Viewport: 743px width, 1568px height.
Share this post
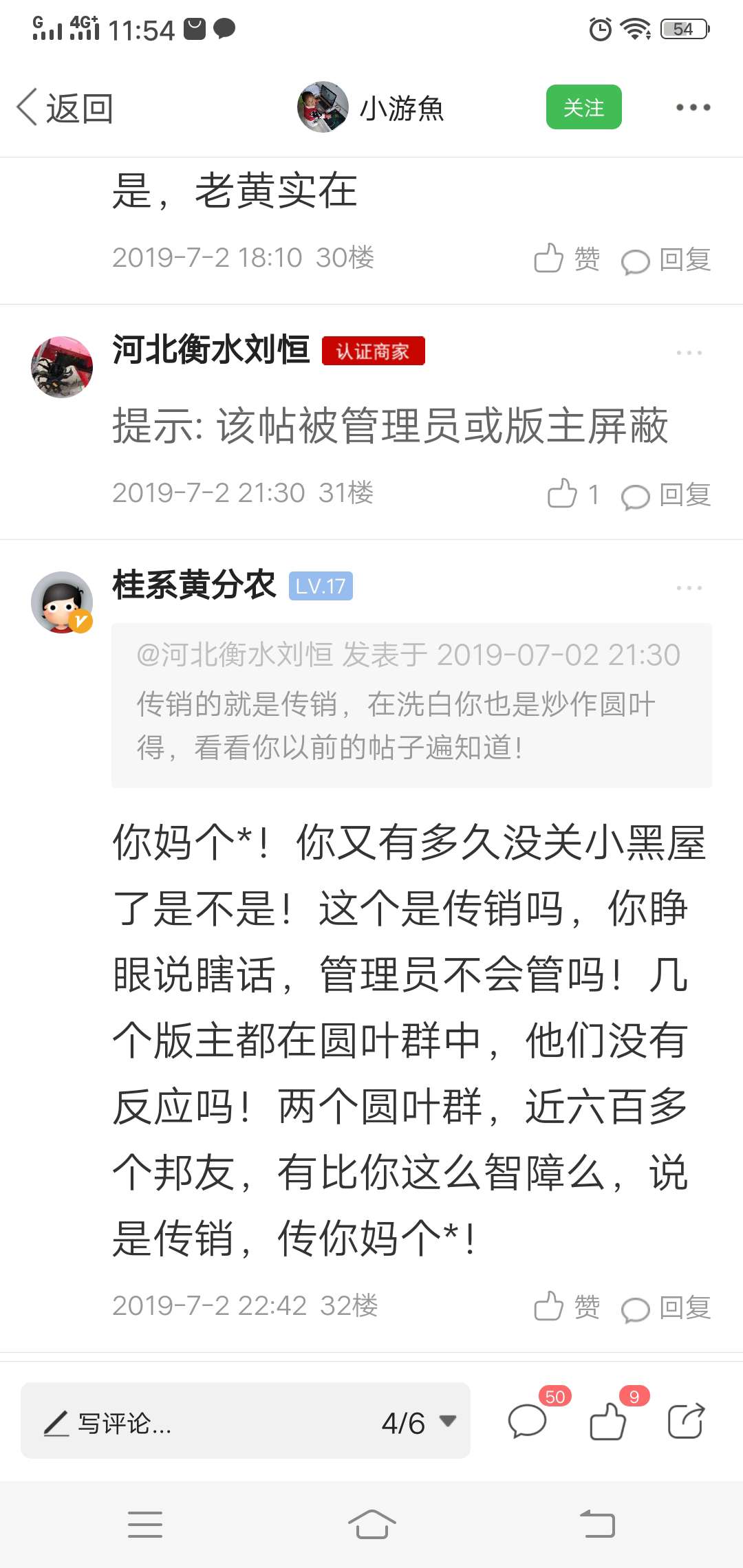686,1421
